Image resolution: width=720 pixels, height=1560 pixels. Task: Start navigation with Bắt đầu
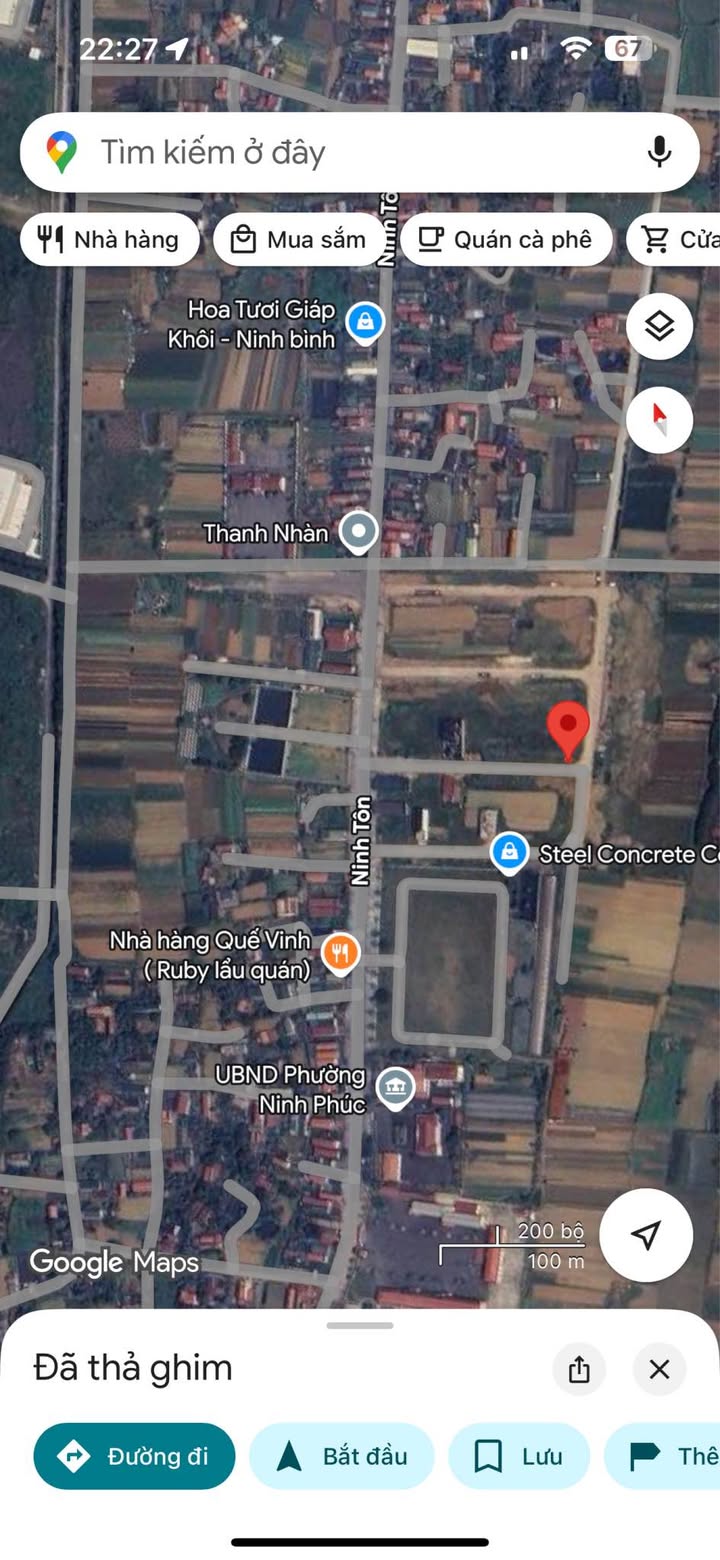342,1456
